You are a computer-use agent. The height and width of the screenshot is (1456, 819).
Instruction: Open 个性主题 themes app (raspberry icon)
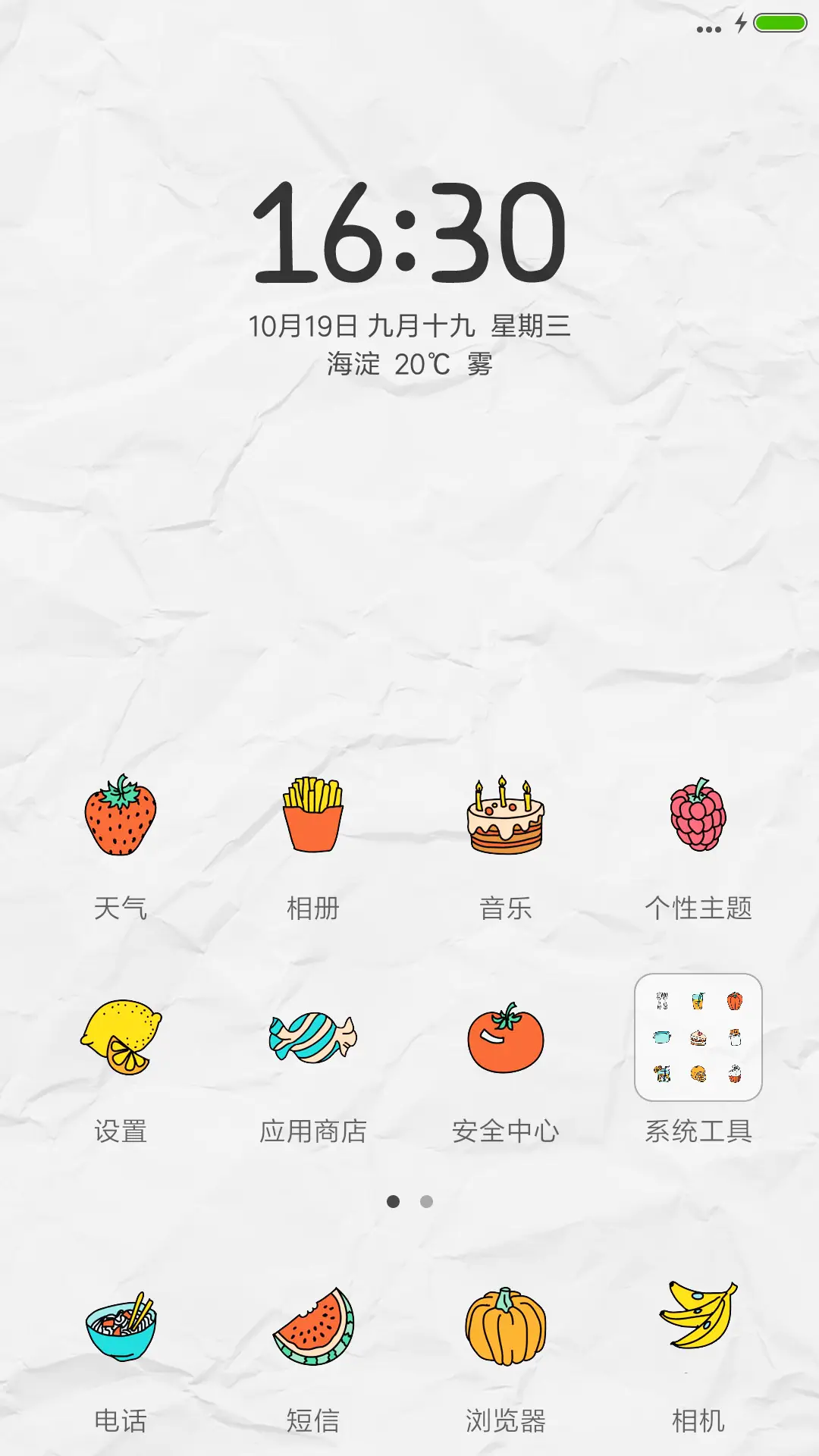[x=696, y=819]
